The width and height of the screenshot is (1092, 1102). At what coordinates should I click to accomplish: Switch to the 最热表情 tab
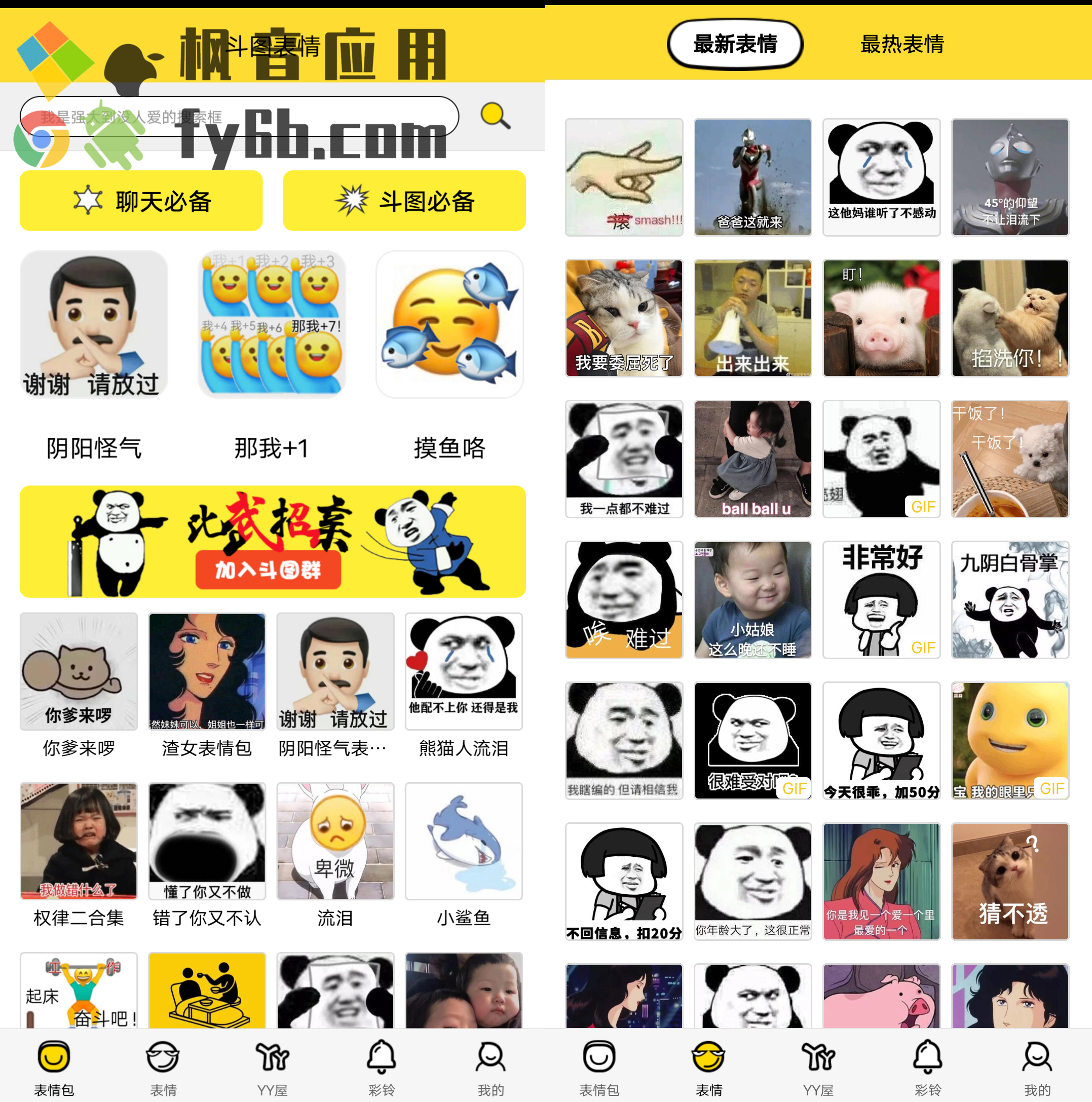(x=902, y=44)
